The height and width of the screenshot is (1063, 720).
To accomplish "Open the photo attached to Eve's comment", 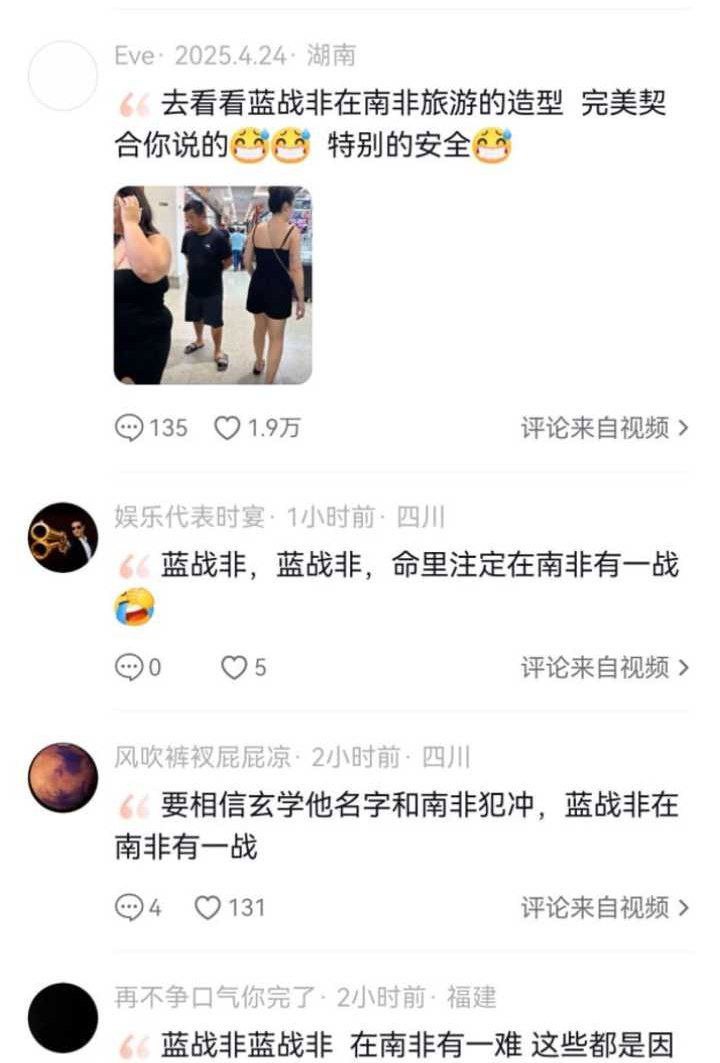I will [x=213, y=285].
